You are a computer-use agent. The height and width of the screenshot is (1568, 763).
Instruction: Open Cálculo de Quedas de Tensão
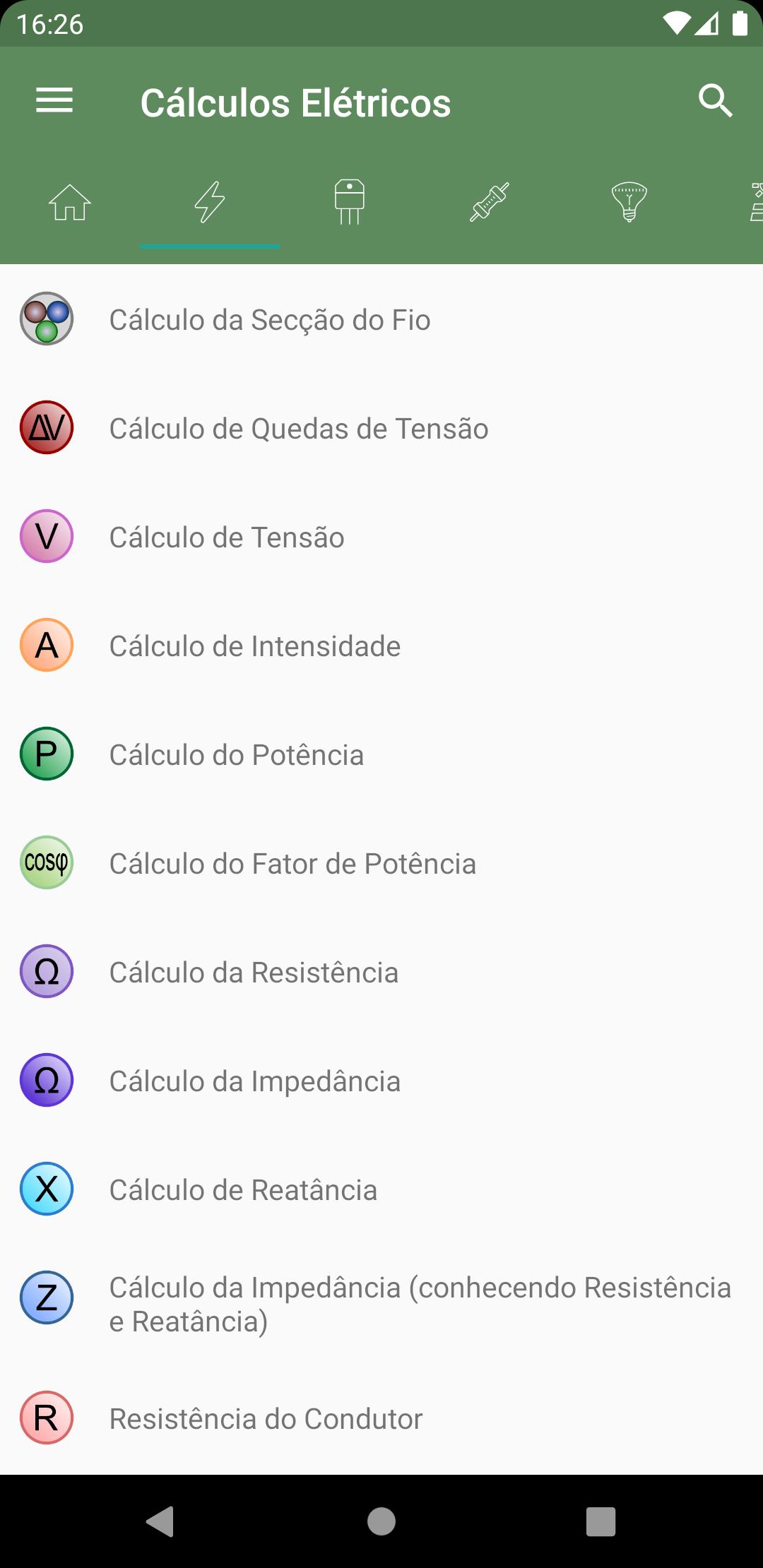point(381,428)
